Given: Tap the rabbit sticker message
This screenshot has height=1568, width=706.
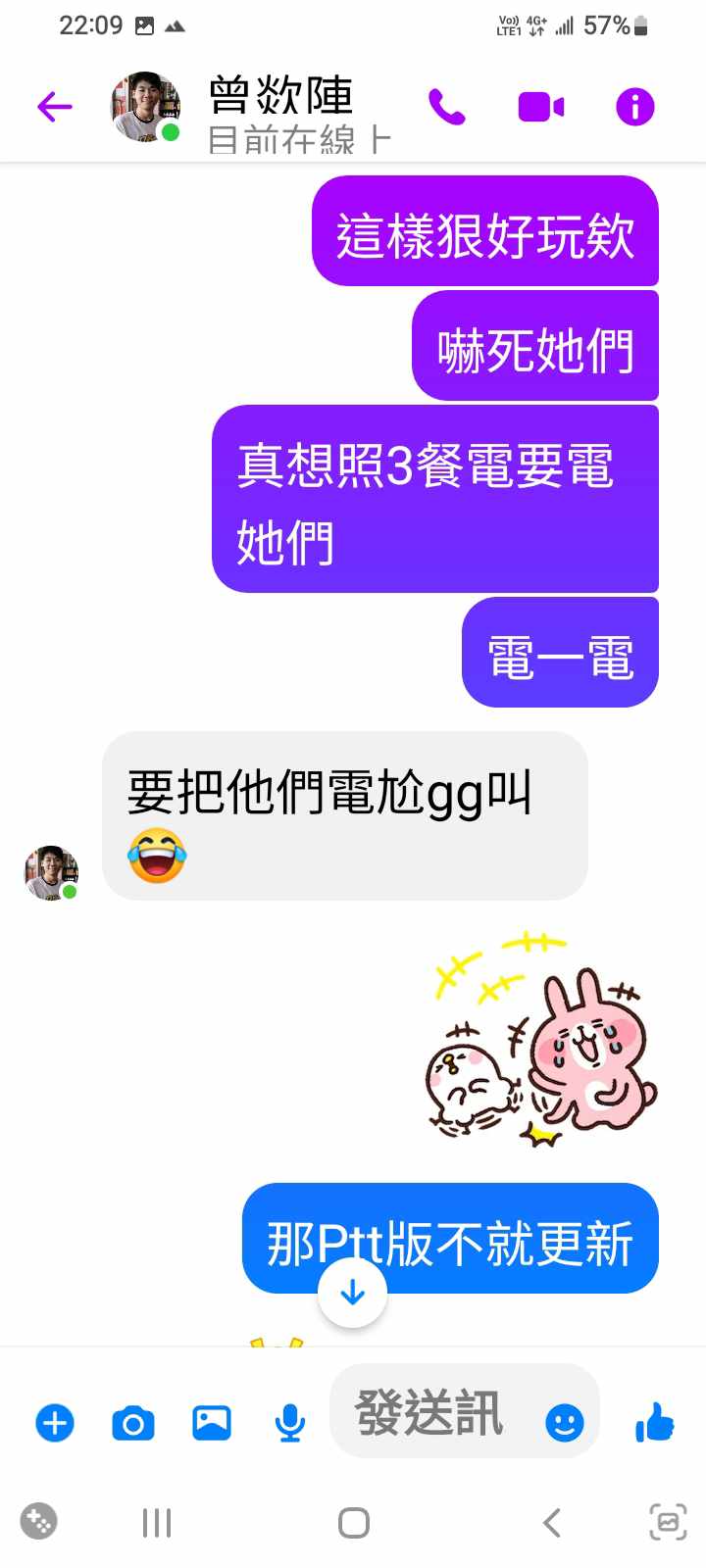Looking at the screenshot, I should coord(544,1039).
